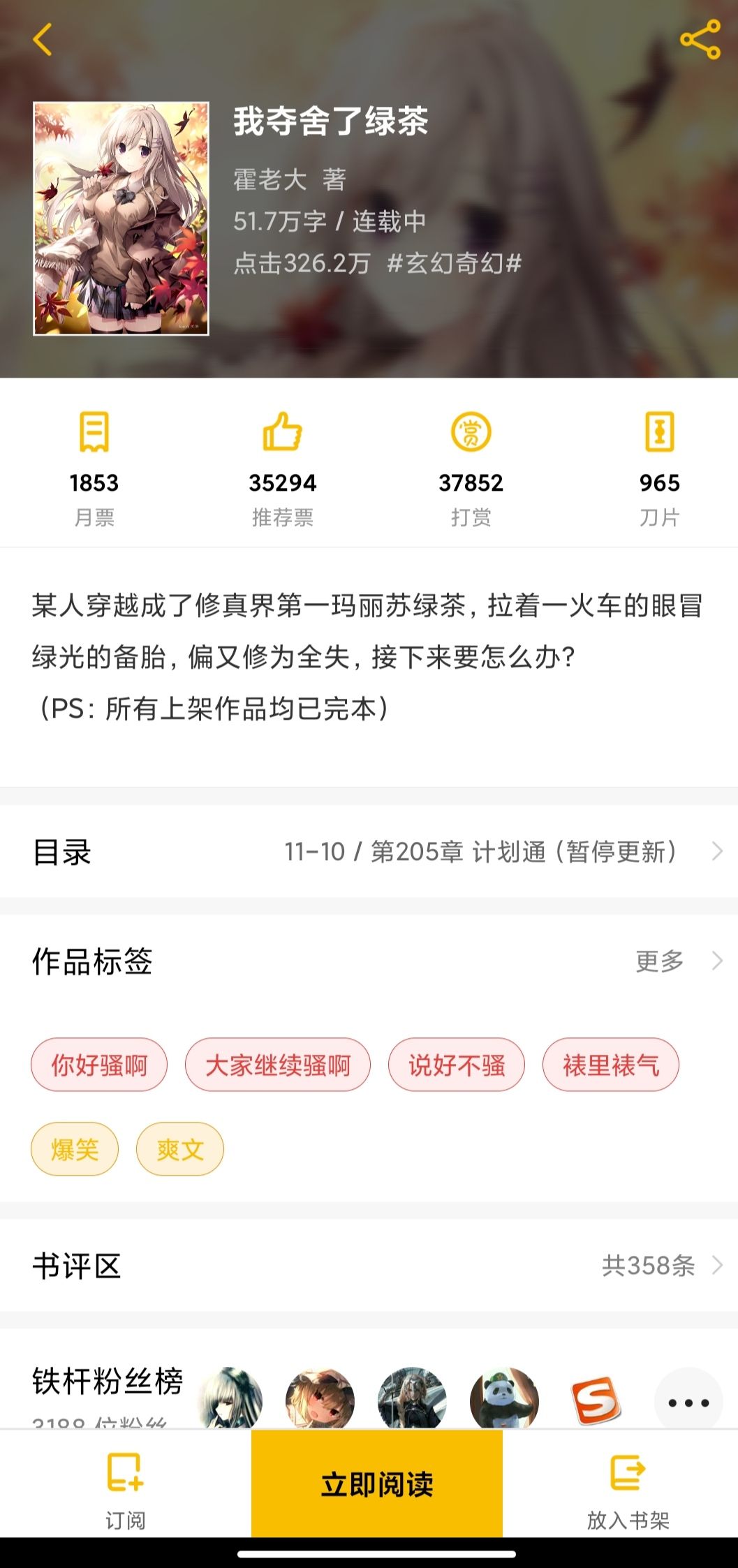Image resolution: width=738 pixels, height=1568 pixels.
Task: Go back using the arrow icon
Action: (43, 39)
